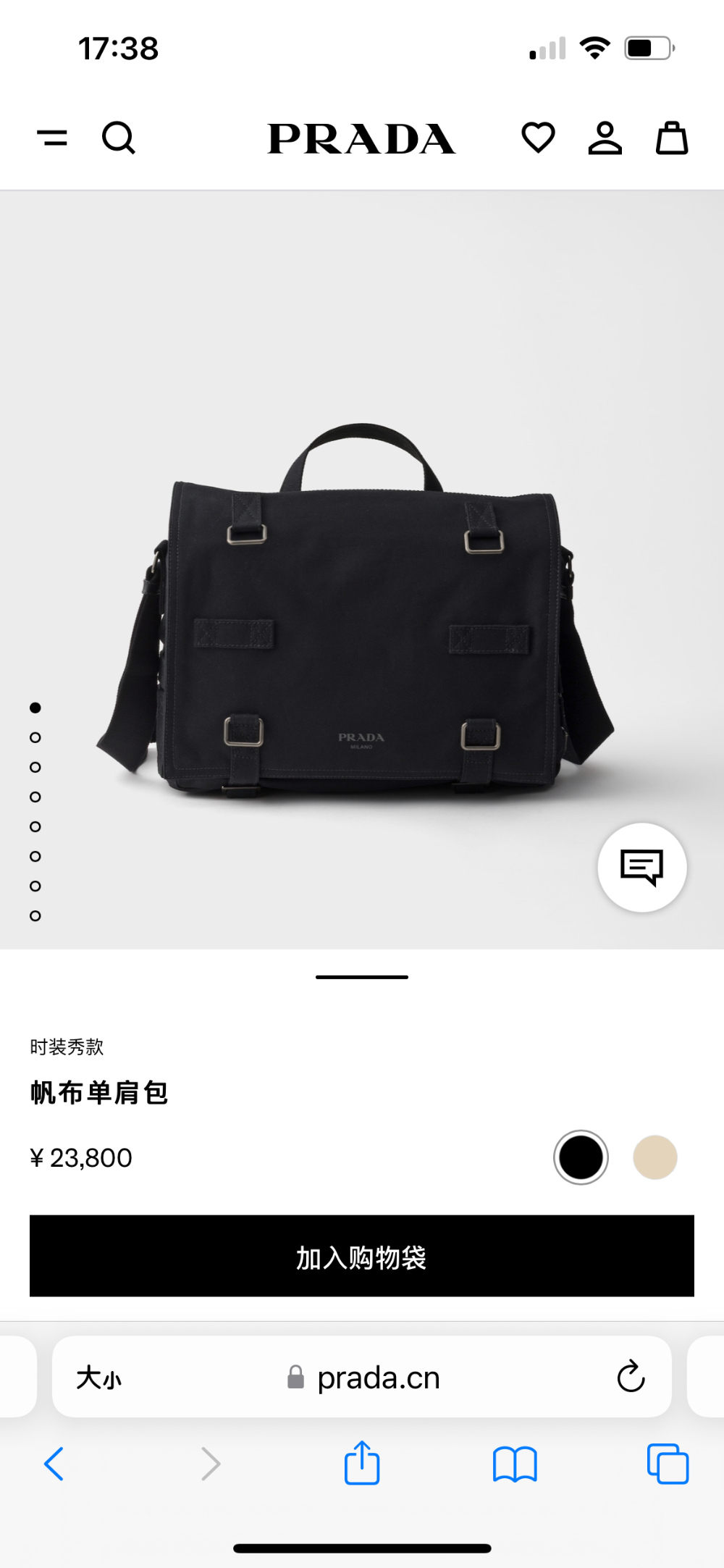Open the shopping bag
Viewport: 724px width, 1568px height.
pyautogui.click(x=672, y=138)
